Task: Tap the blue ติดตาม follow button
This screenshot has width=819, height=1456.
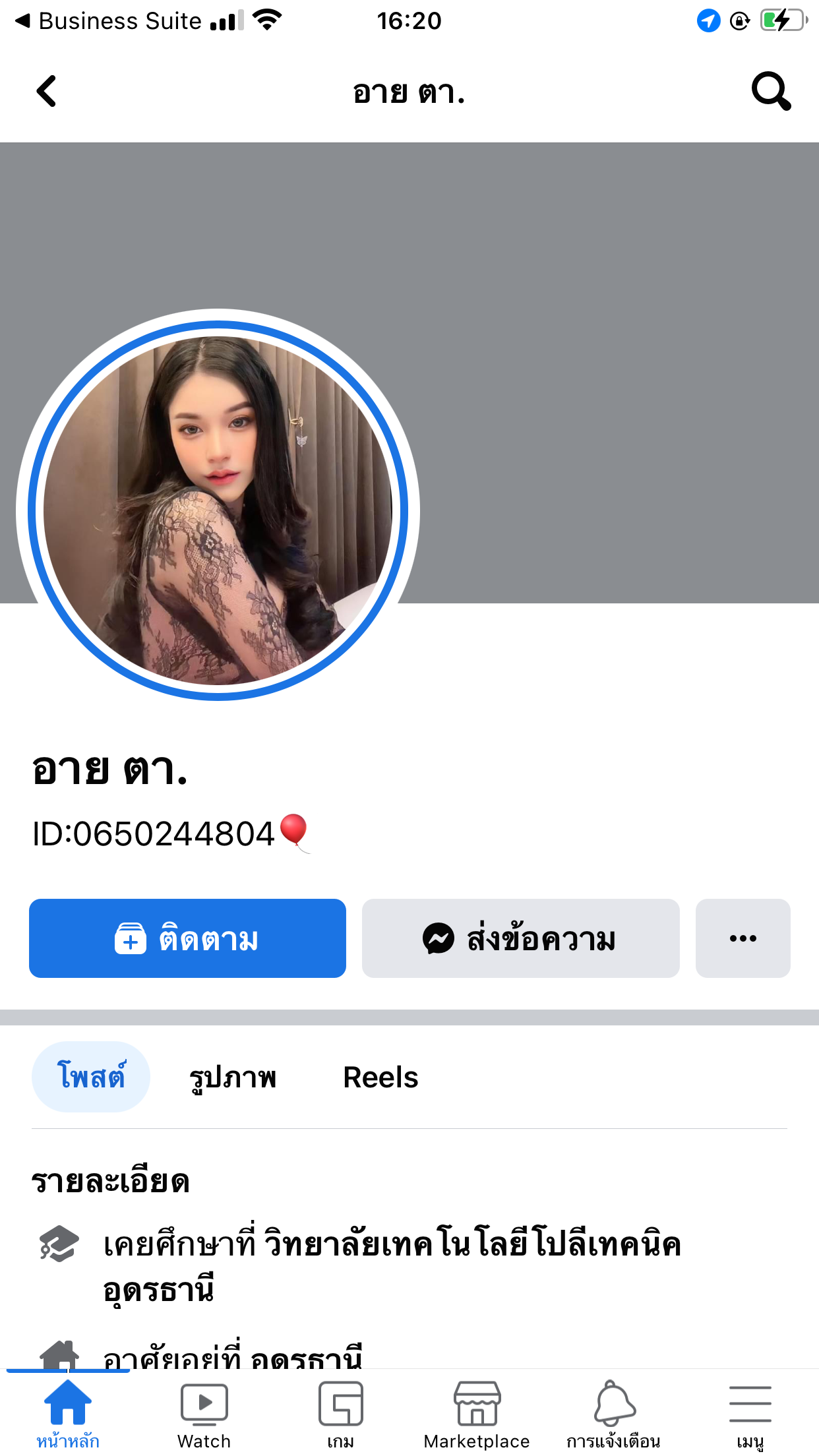Action: coord(187,938)
